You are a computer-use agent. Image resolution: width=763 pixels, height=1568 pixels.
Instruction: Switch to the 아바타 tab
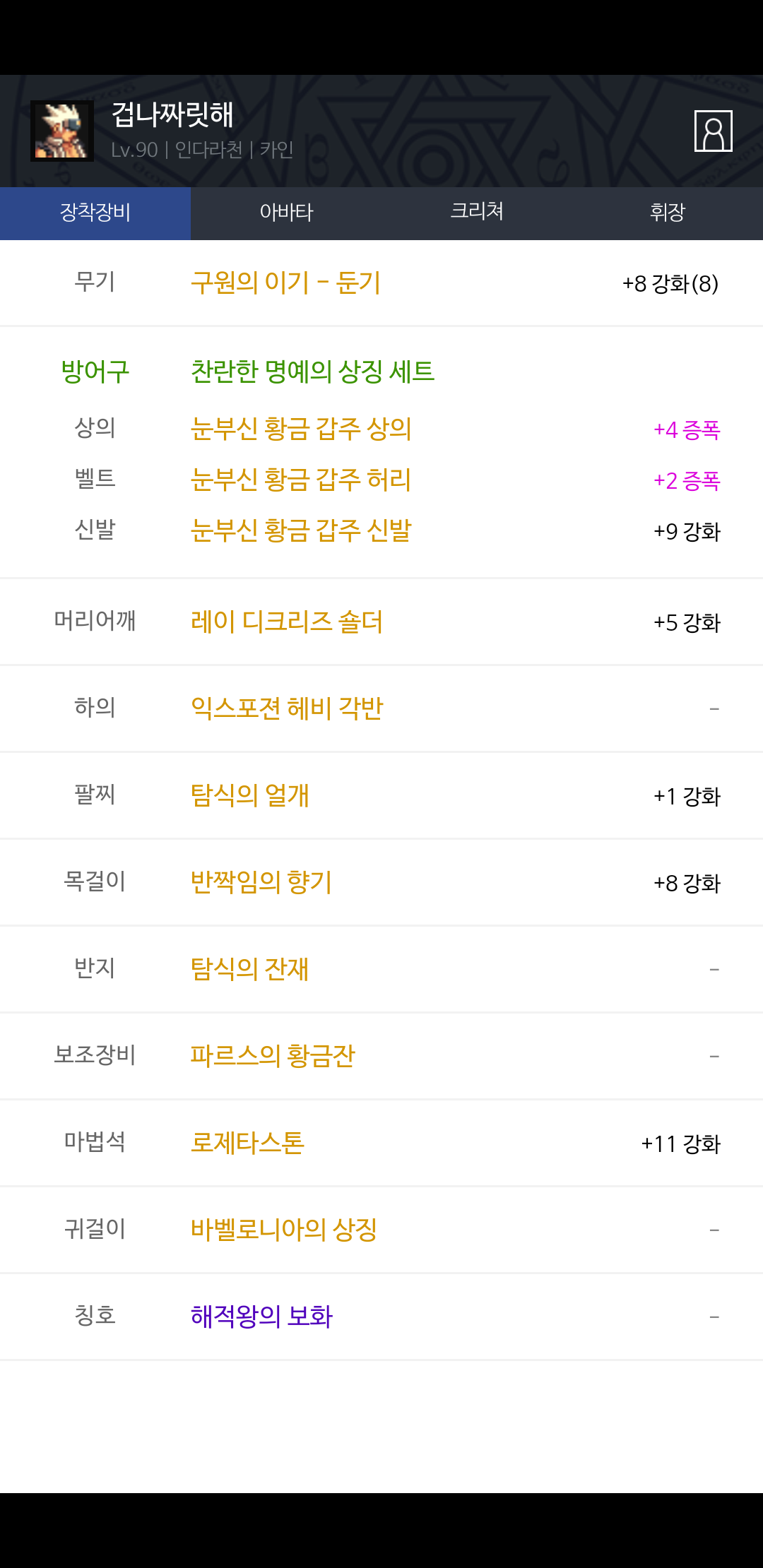coord(286,213)
